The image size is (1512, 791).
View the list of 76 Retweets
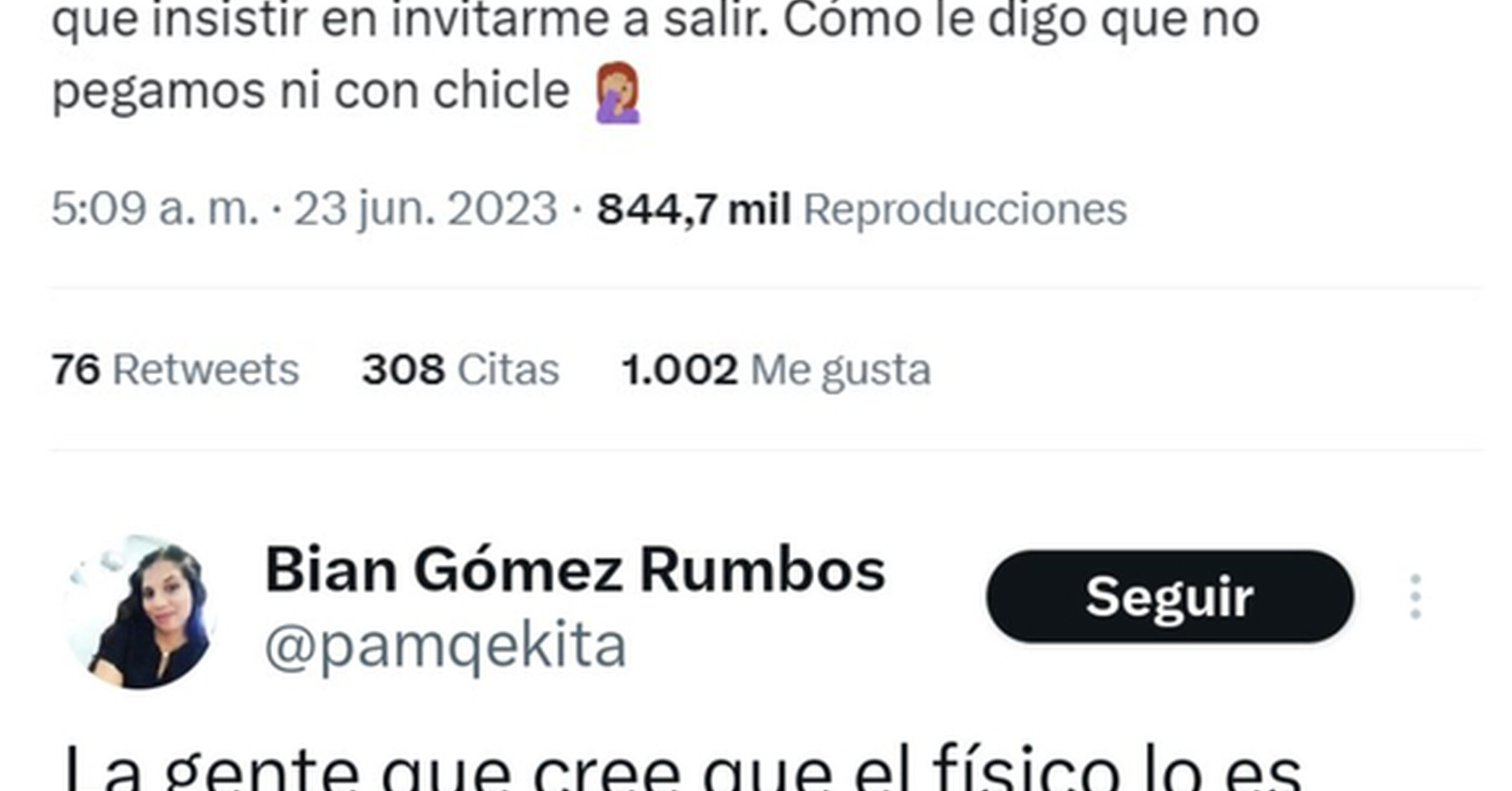tap(175, 370)
